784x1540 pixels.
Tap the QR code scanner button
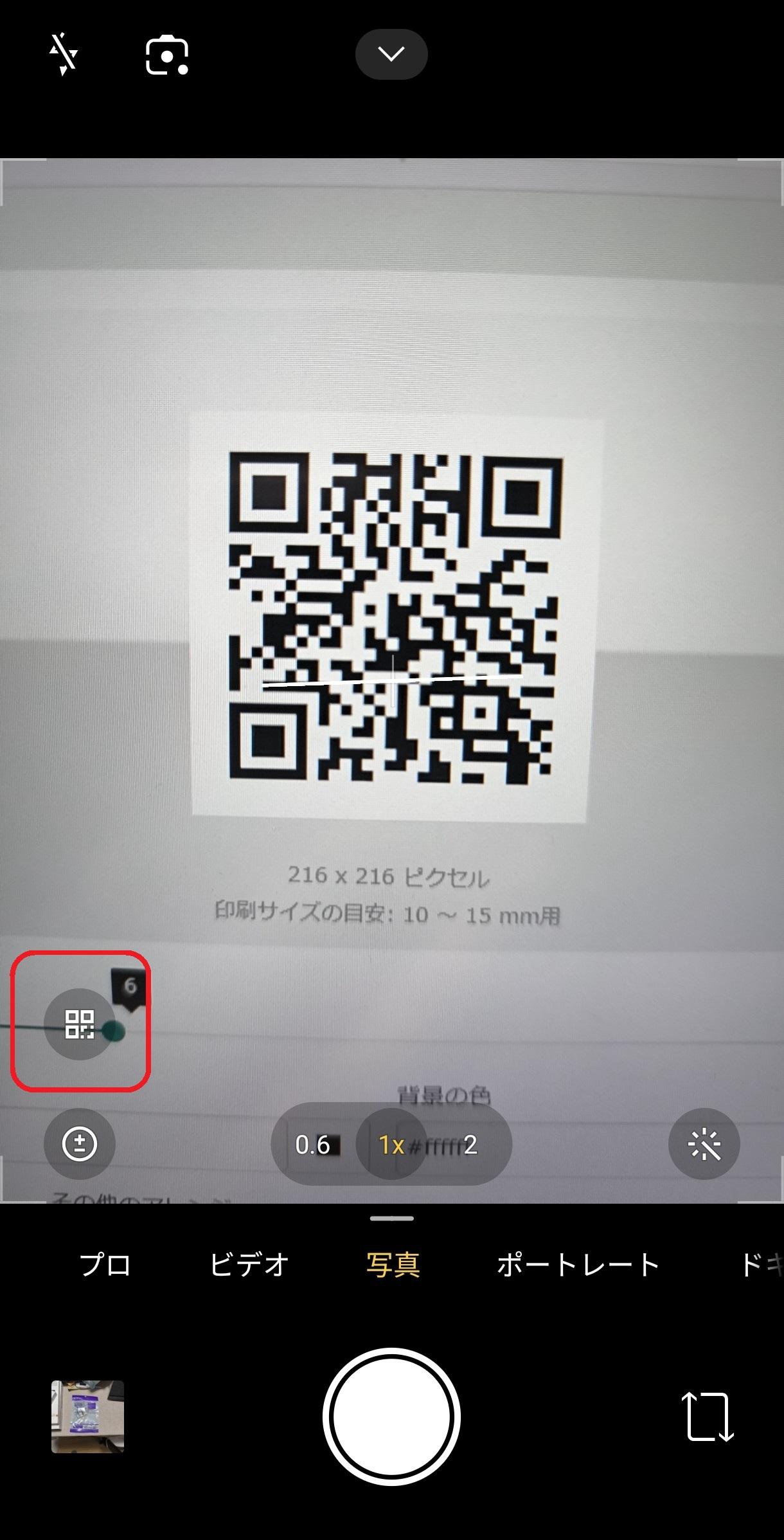pos(80,1024)
